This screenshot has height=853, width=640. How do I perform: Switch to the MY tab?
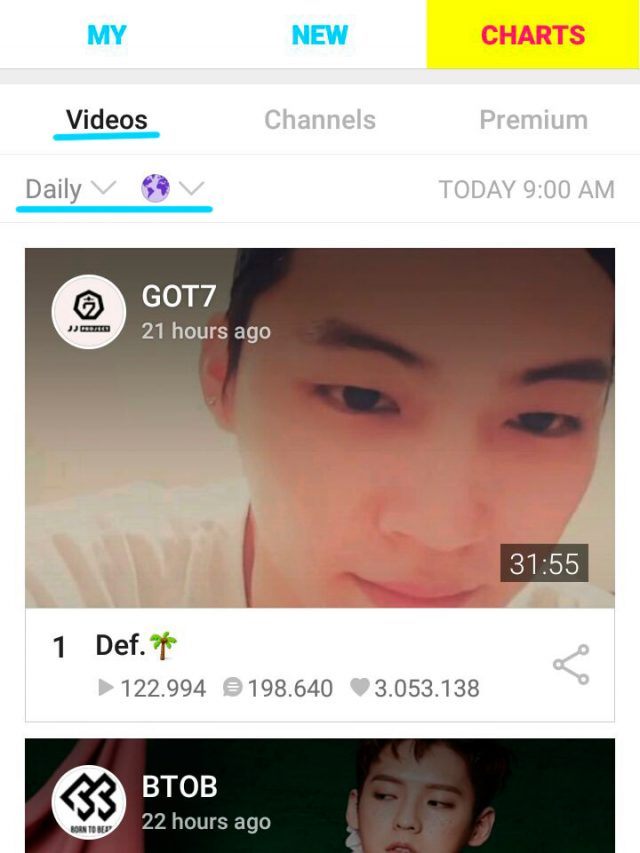(106, 35)
